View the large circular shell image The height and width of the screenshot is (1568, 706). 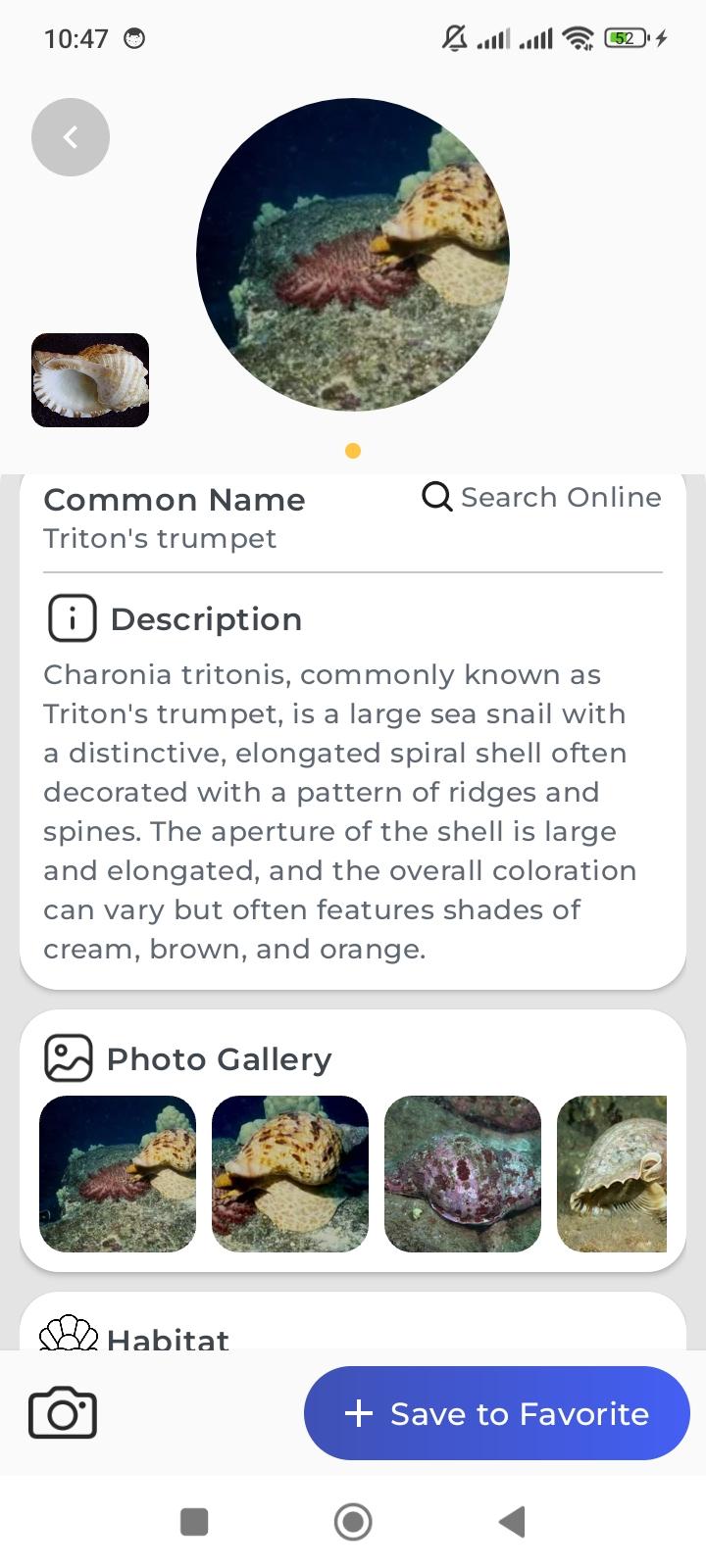click(353, 255)
